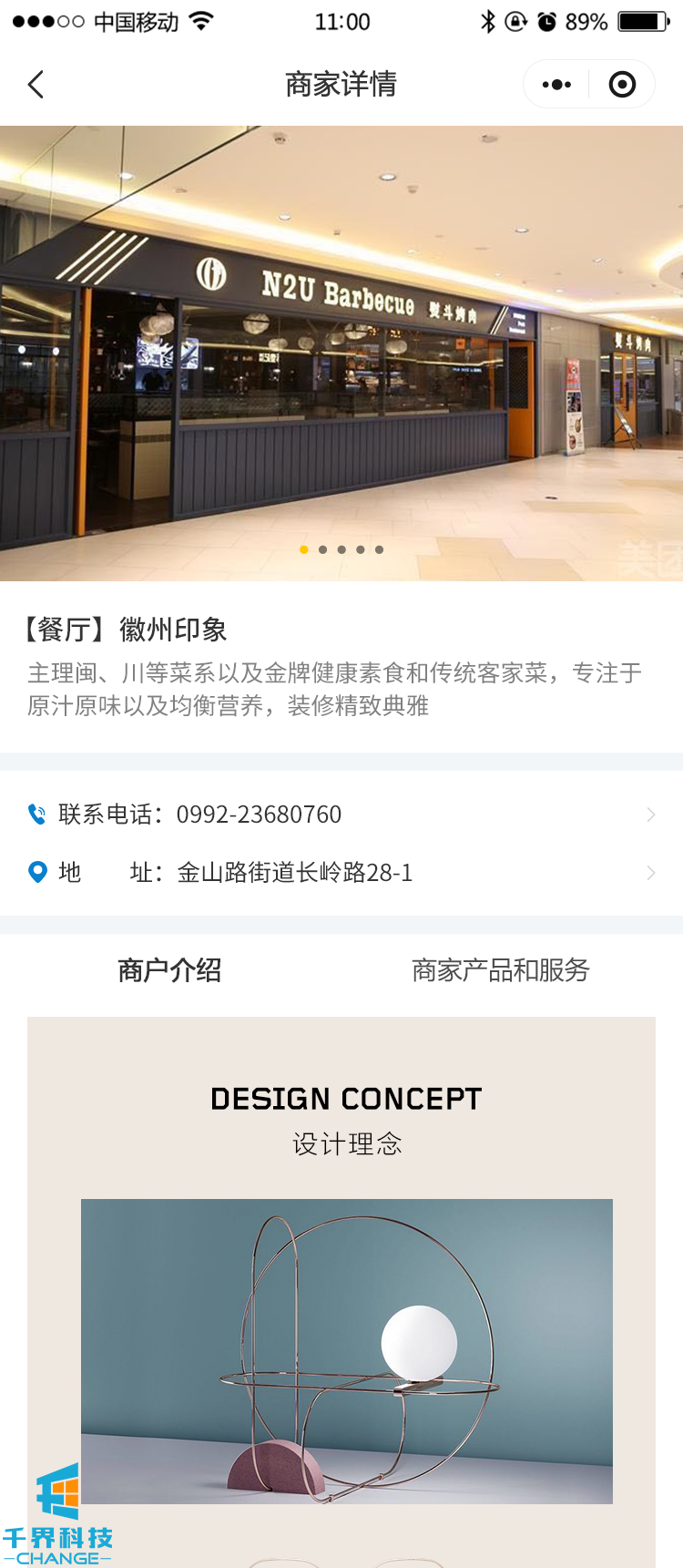The image size is (683, 1568).
Task: Open the address 金山路街道长岭路28-1
Action: click(x=341, y=873)
